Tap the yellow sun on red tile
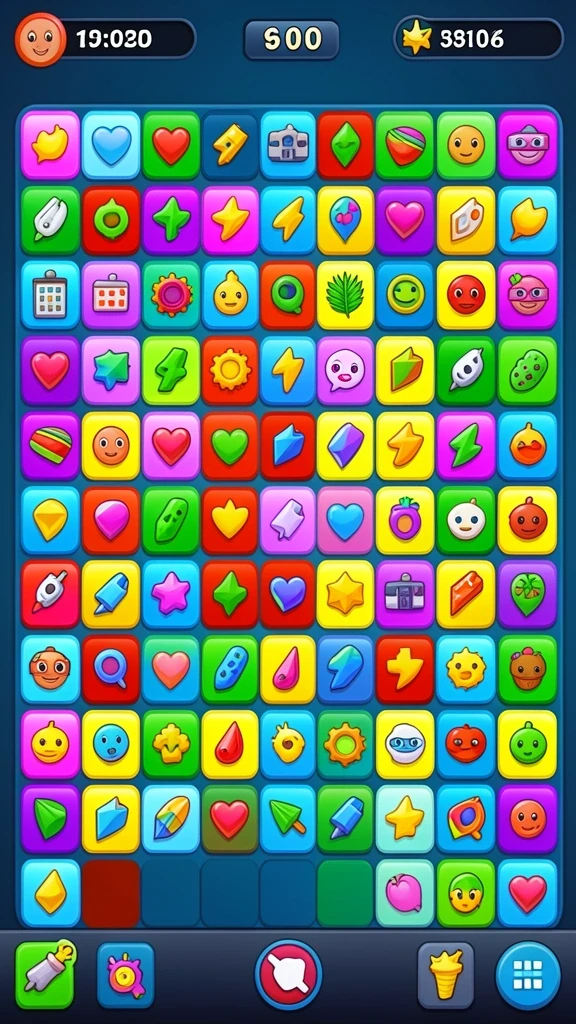The width and height of the screenshot is (576, 1024). pos(230,370)
